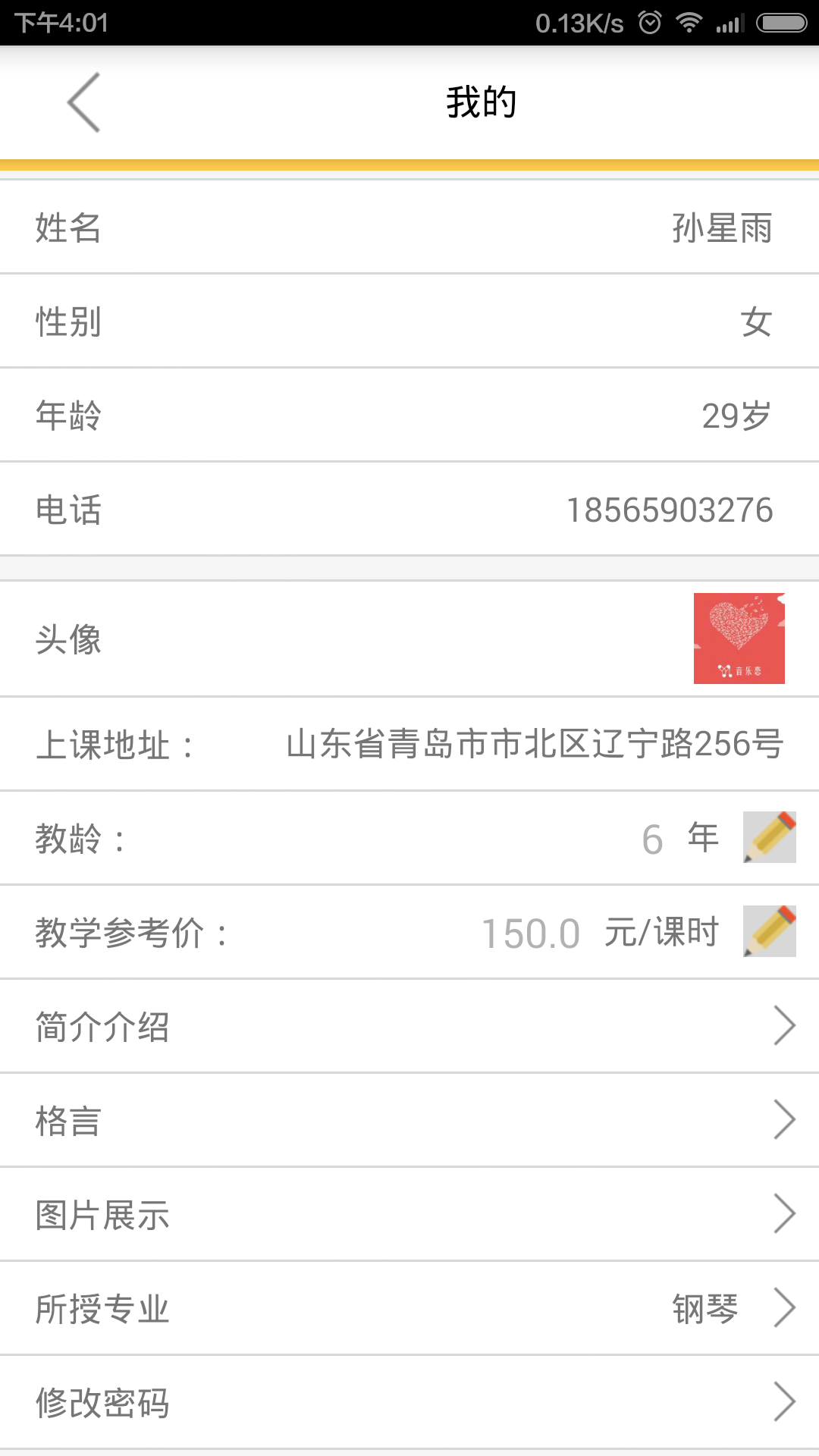Edit teaching years with the 教龄 pencil

[x=769, y=837]
